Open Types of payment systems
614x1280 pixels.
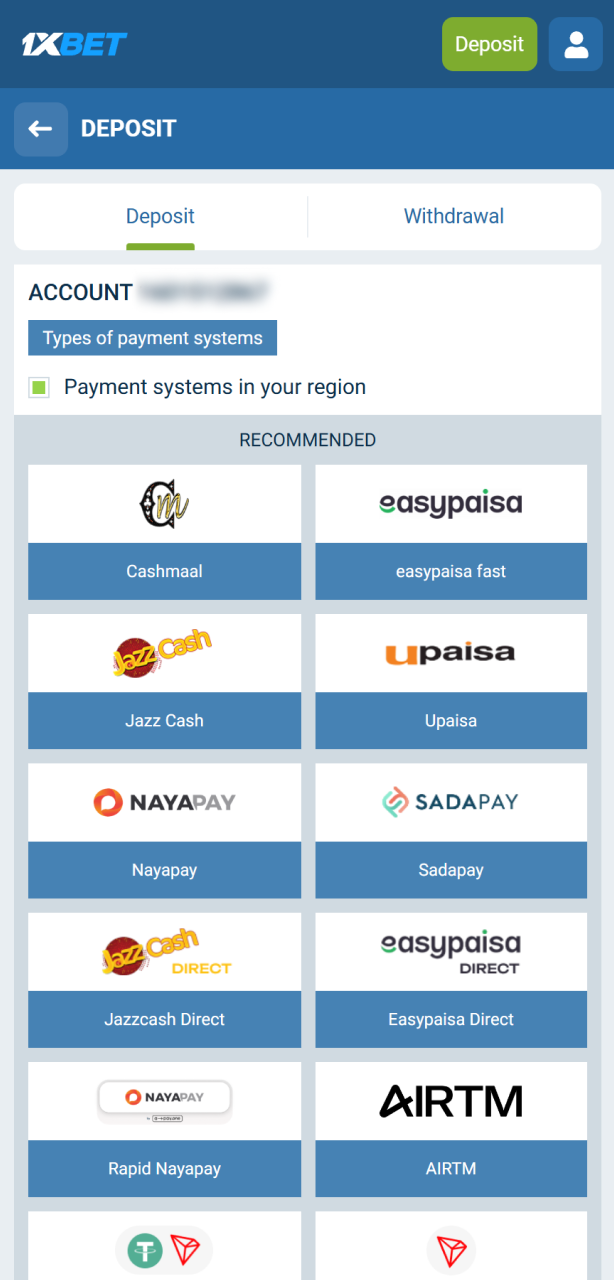point(152,338)
